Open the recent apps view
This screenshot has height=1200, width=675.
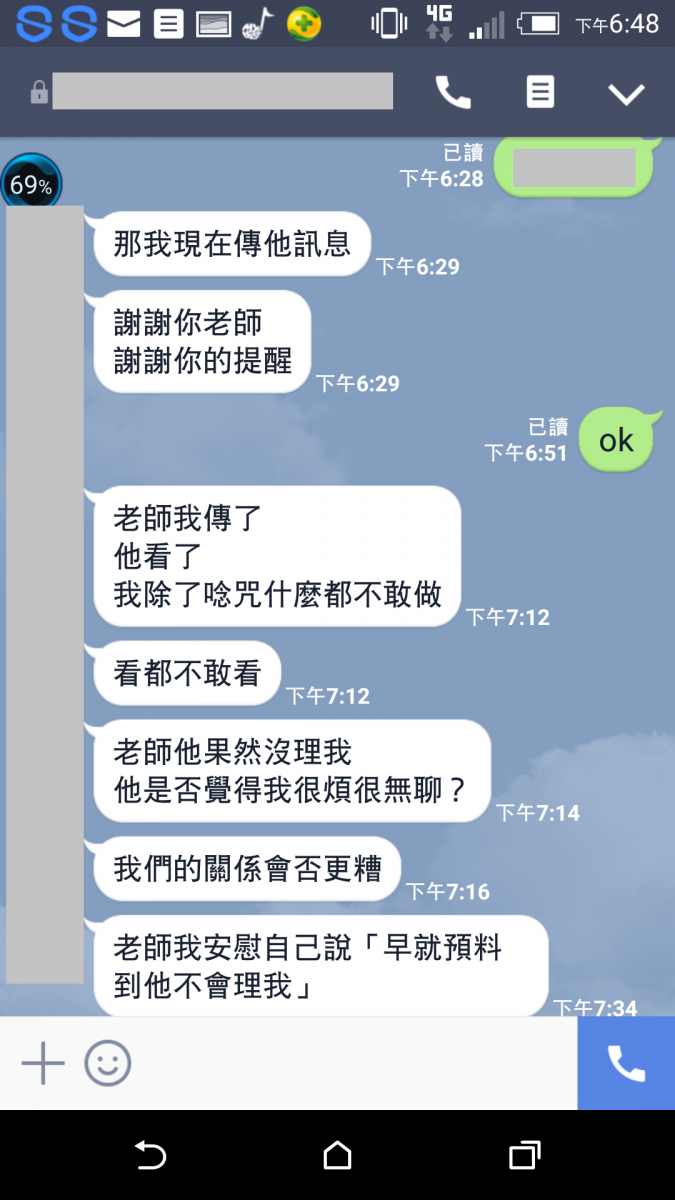coord(524,1156)
